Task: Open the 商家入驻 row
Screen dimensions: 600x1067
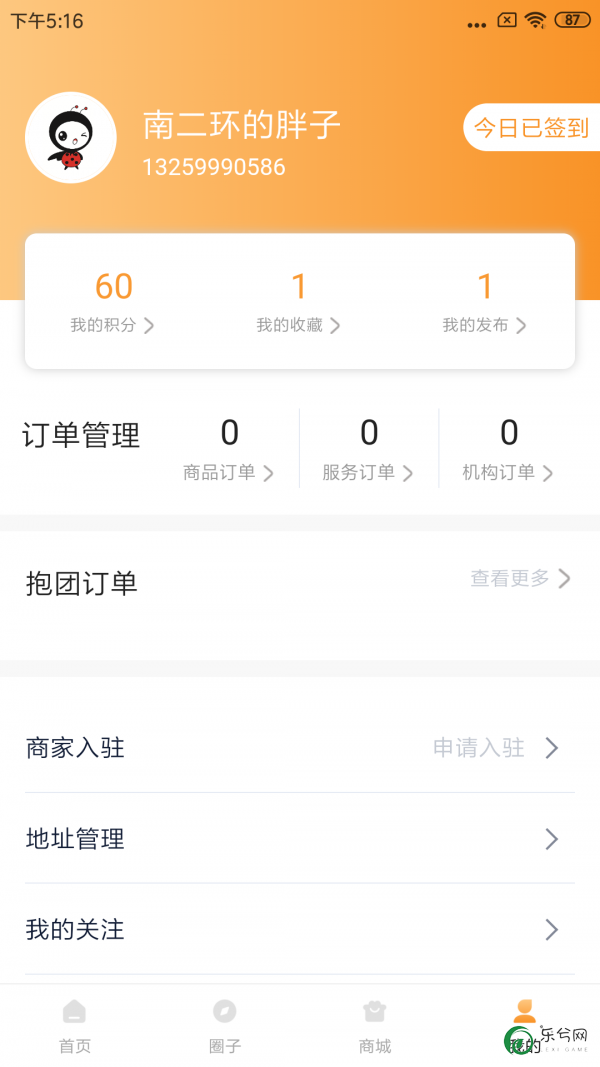Action: [300, 748]
